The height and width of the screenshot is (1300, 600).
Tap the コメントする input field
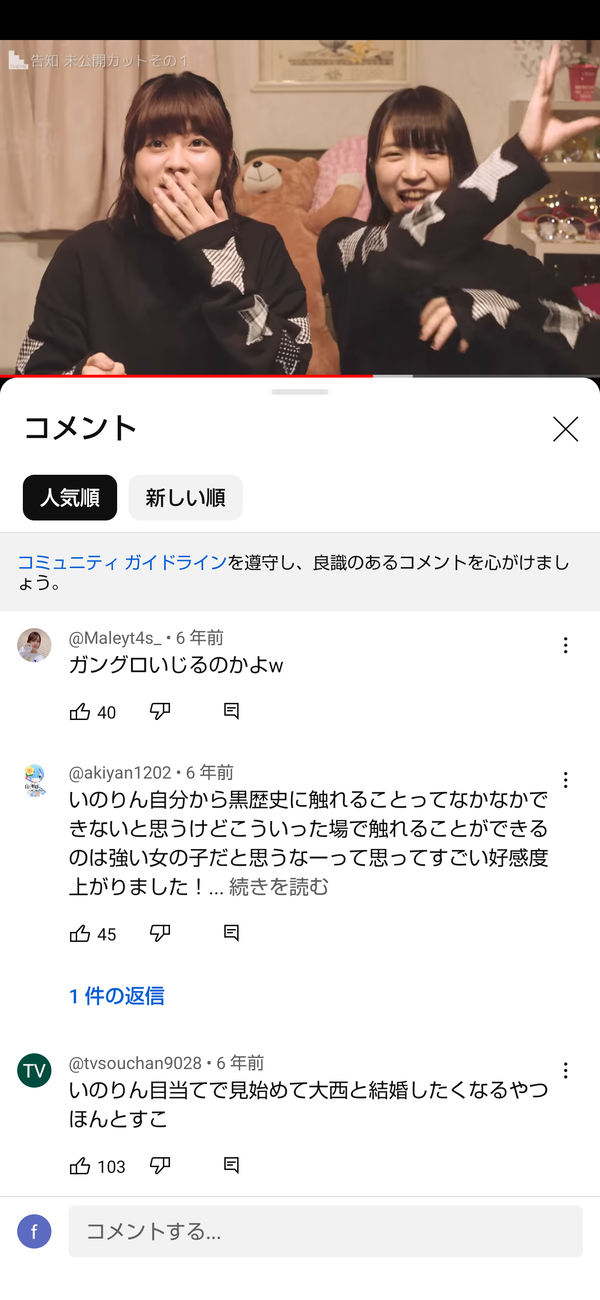[325, 1231]
